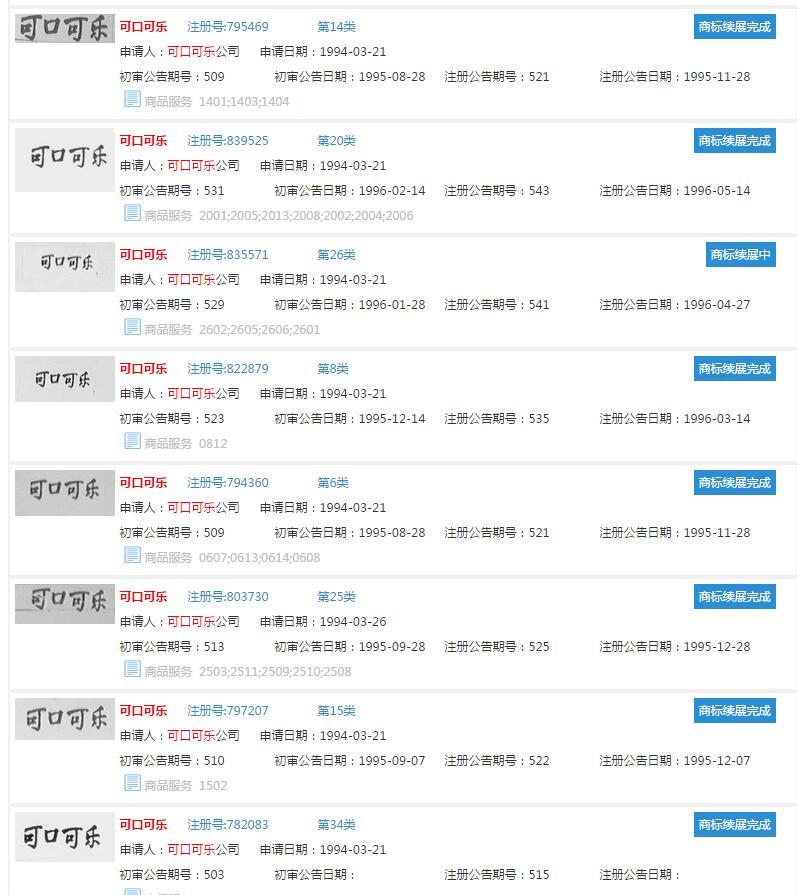
Task: Show 商品服务 details for 2602;2605;2606;2601
Action: click(x=132, y=327)
